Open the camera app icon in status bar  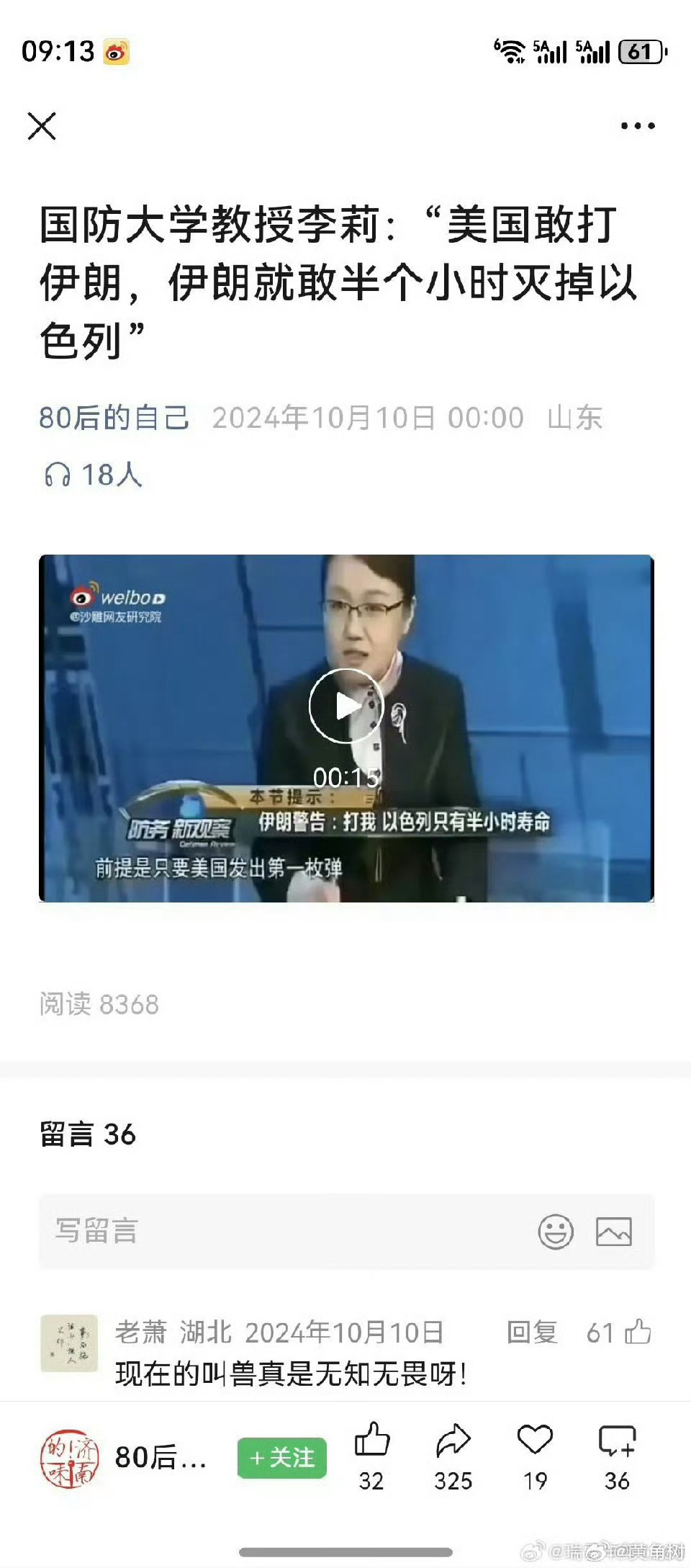pyautogui.click(x=117, y=50)
